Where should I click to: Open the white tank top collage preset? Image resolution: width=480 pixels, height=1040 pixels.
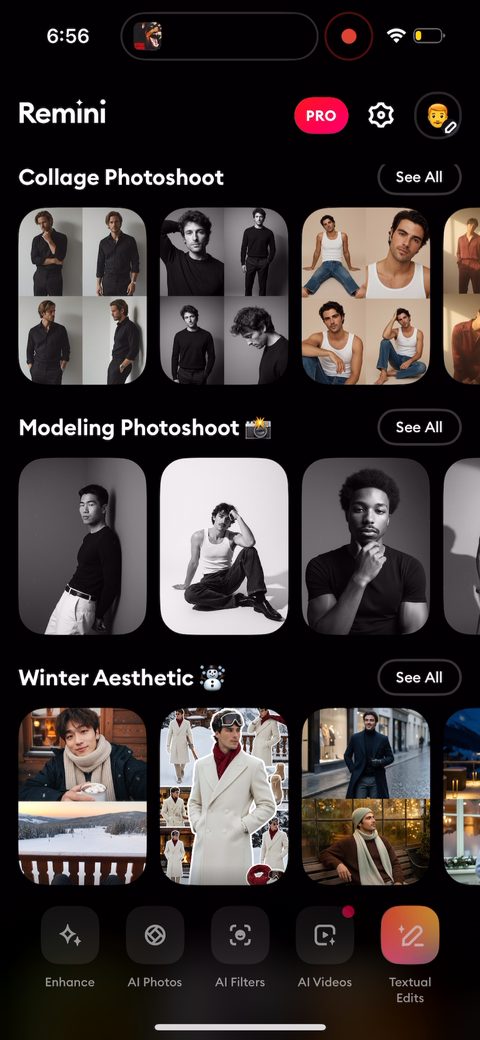(366, 296)
